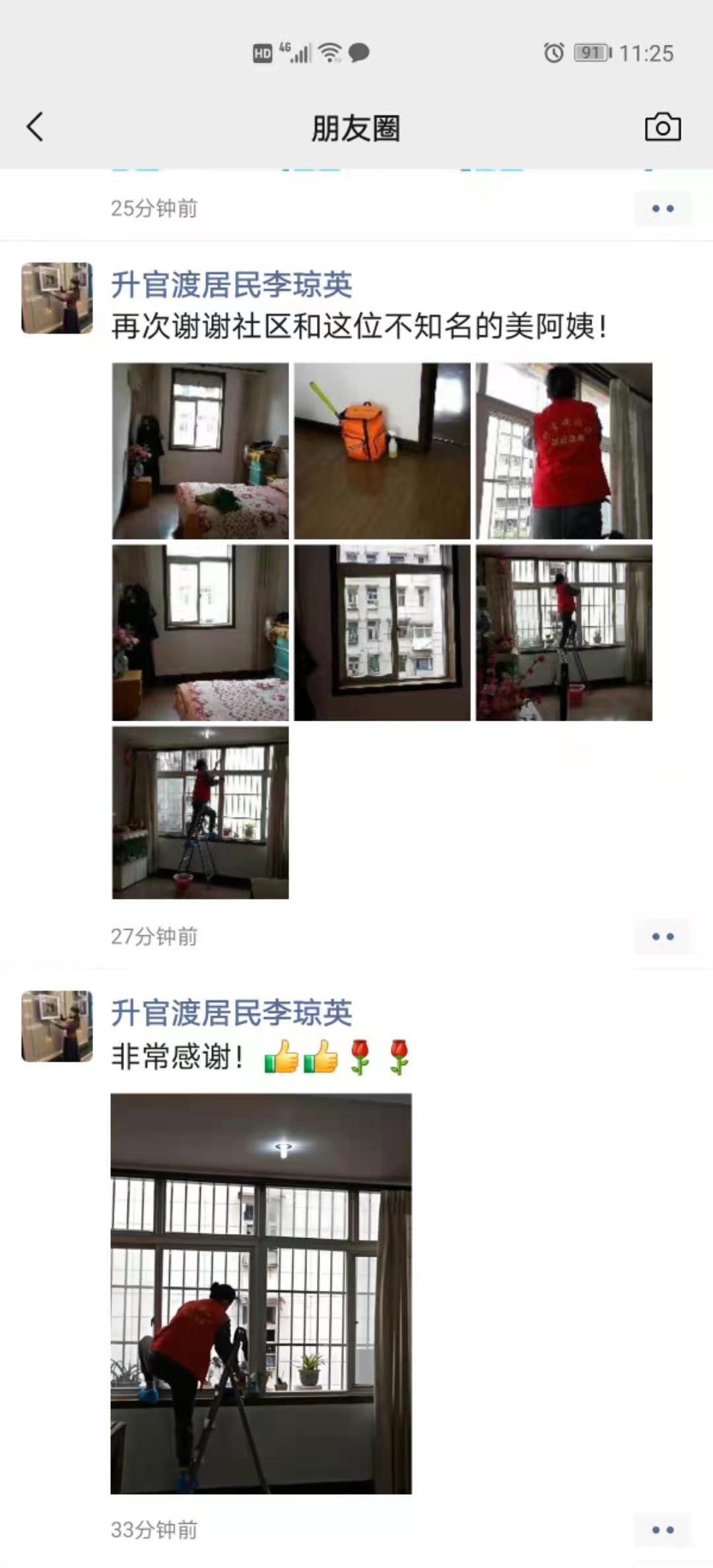Open the options dots on the 25分钟前 post

pyautogui.click(x=662, y=209)
